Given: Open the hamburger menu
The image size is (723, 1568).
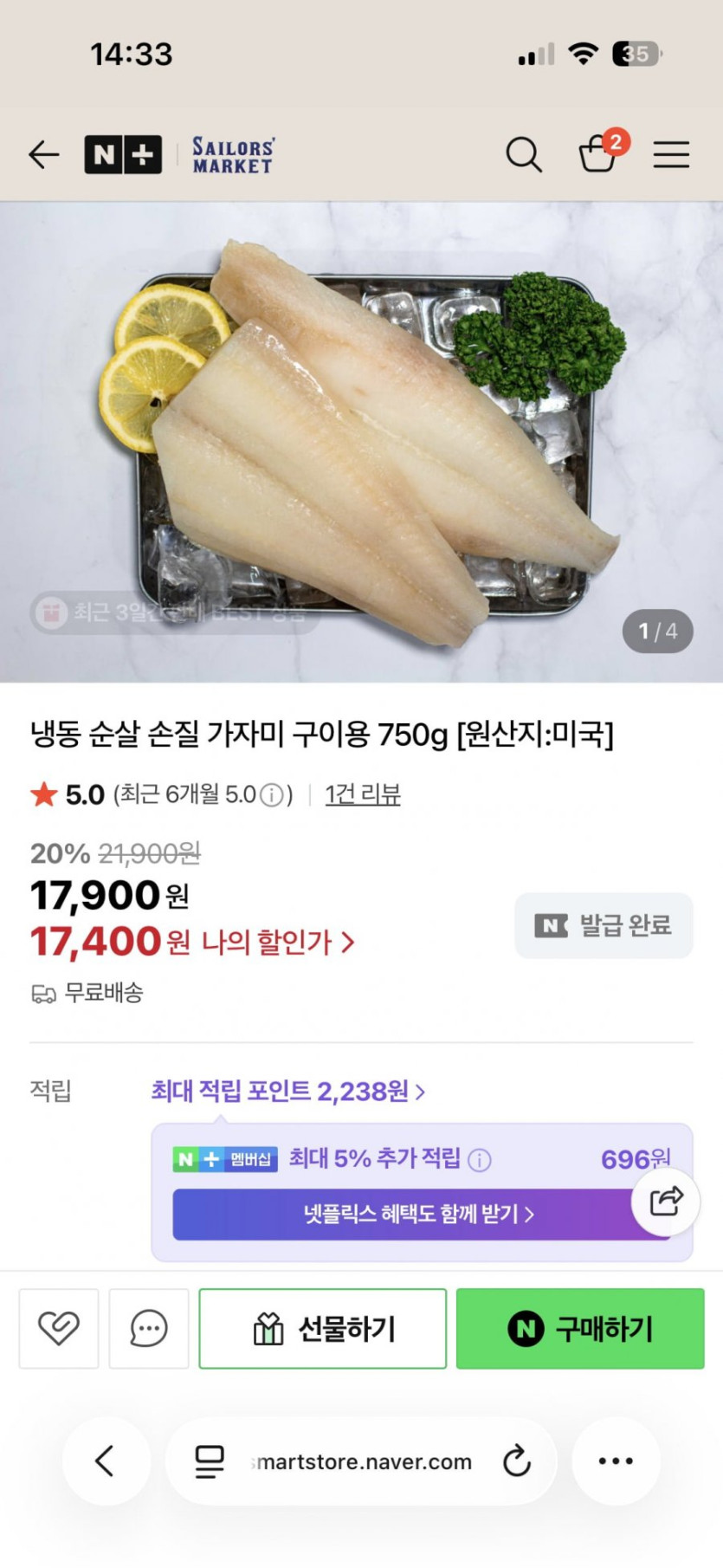Looking at the screenshot, I should (x=671, y=155).
